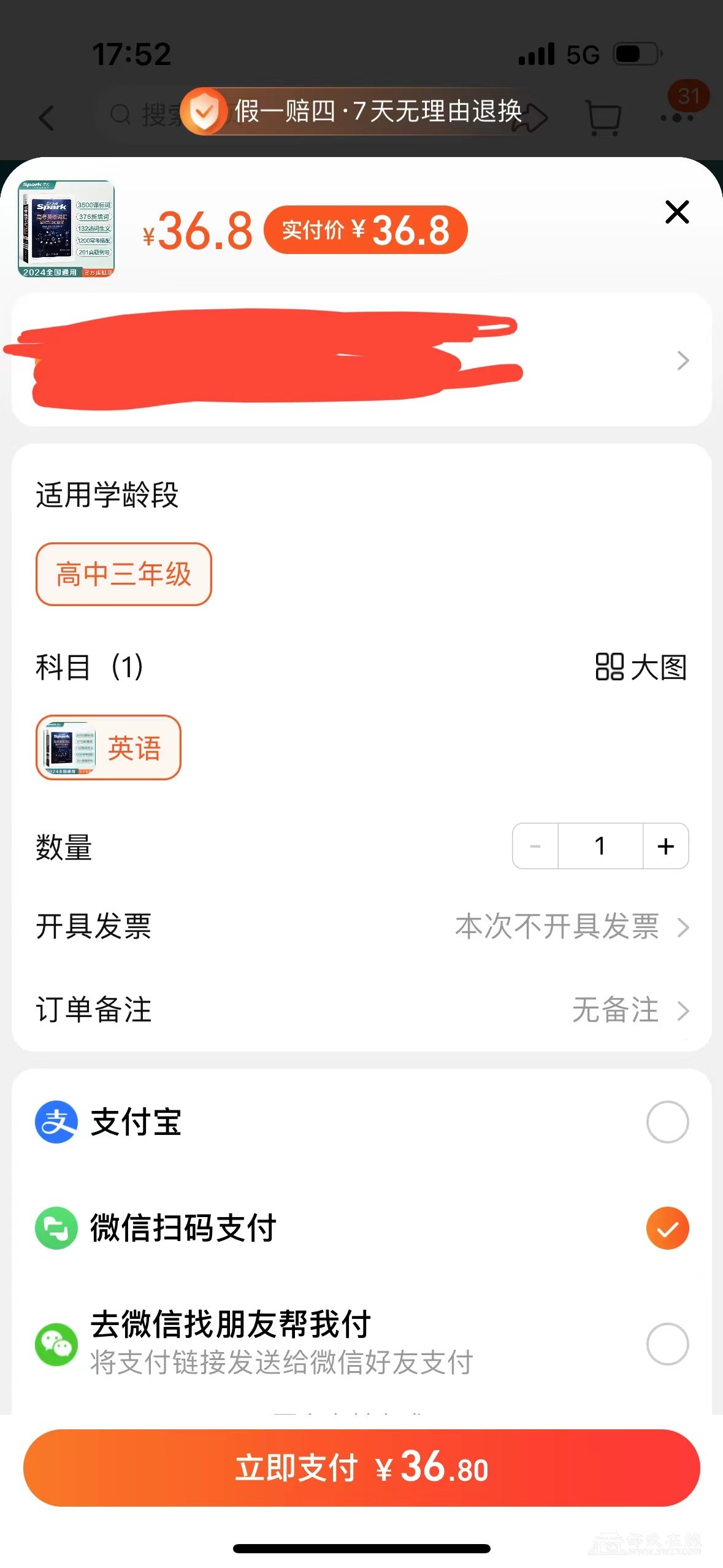Screen dimensions: 723x1568
Task: Tap 立即支付 to pay ¥36.80
Action: (361, 1468)
